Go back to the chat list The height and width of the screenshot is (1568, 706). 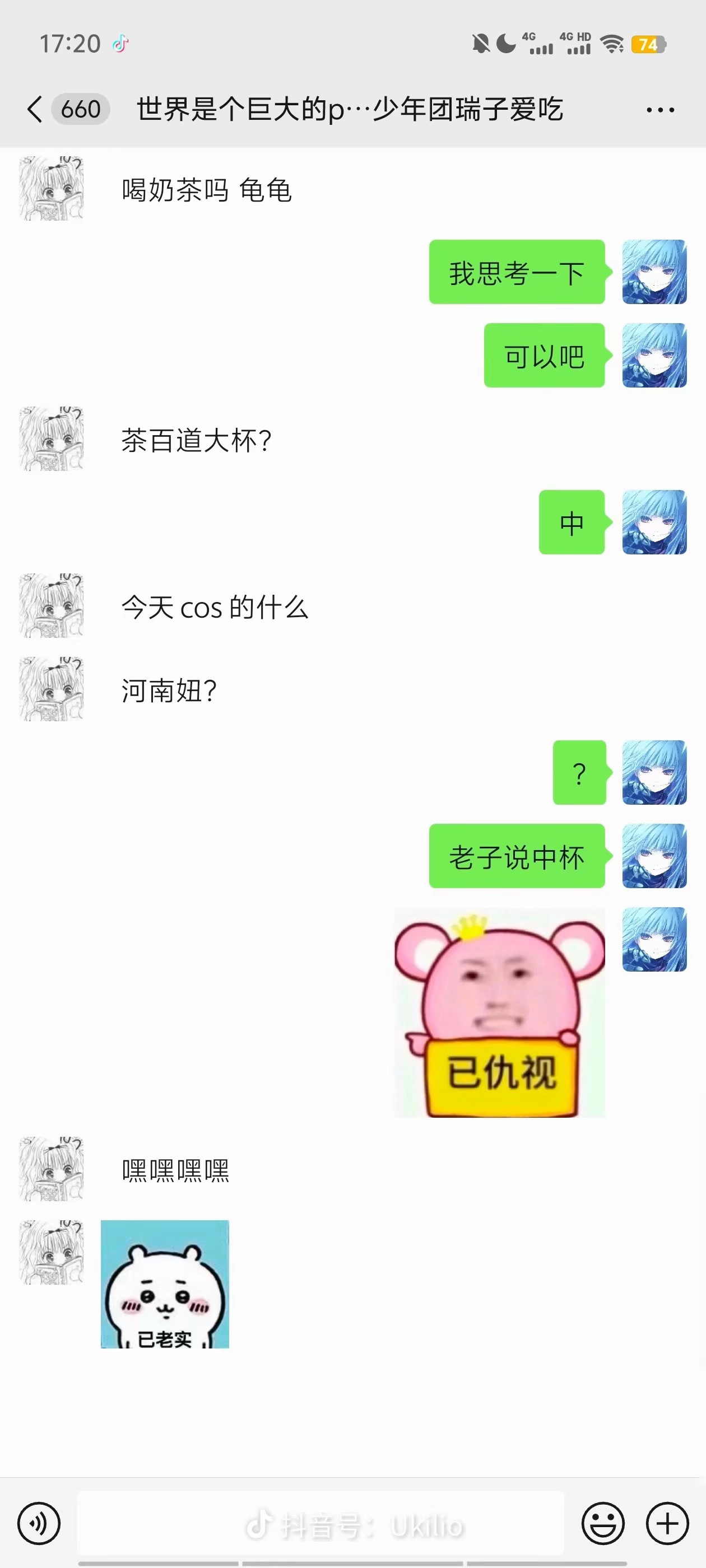pos(35,110)
